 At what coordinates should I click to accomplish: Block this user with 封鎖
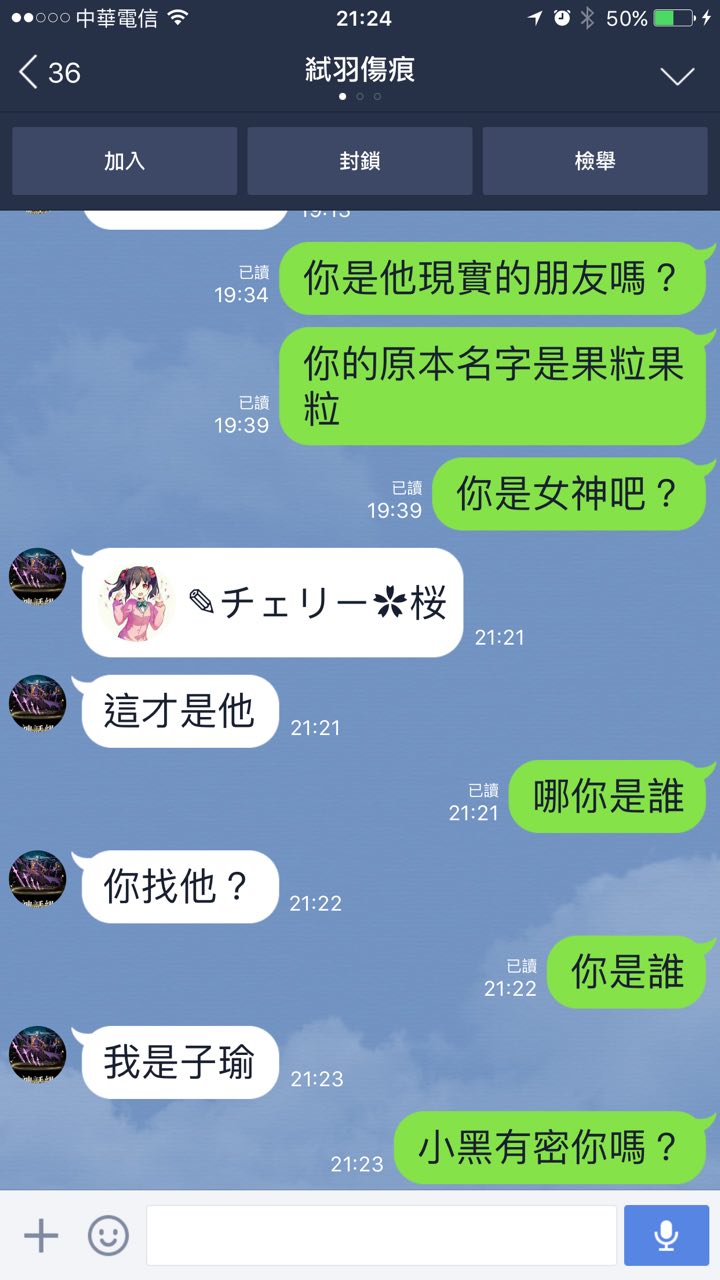(360, 161)
